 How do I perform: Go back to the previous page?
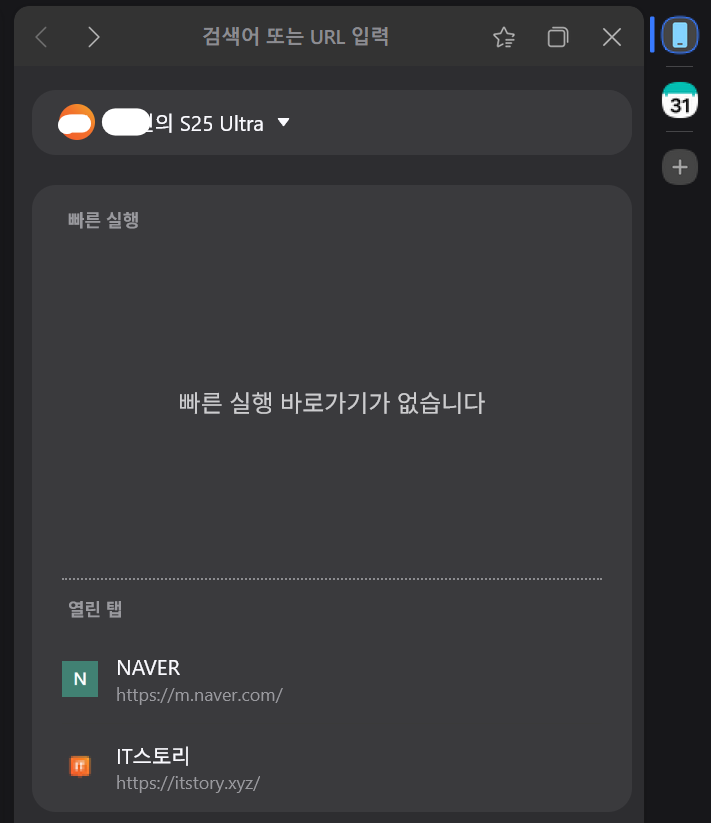point(41,38)
